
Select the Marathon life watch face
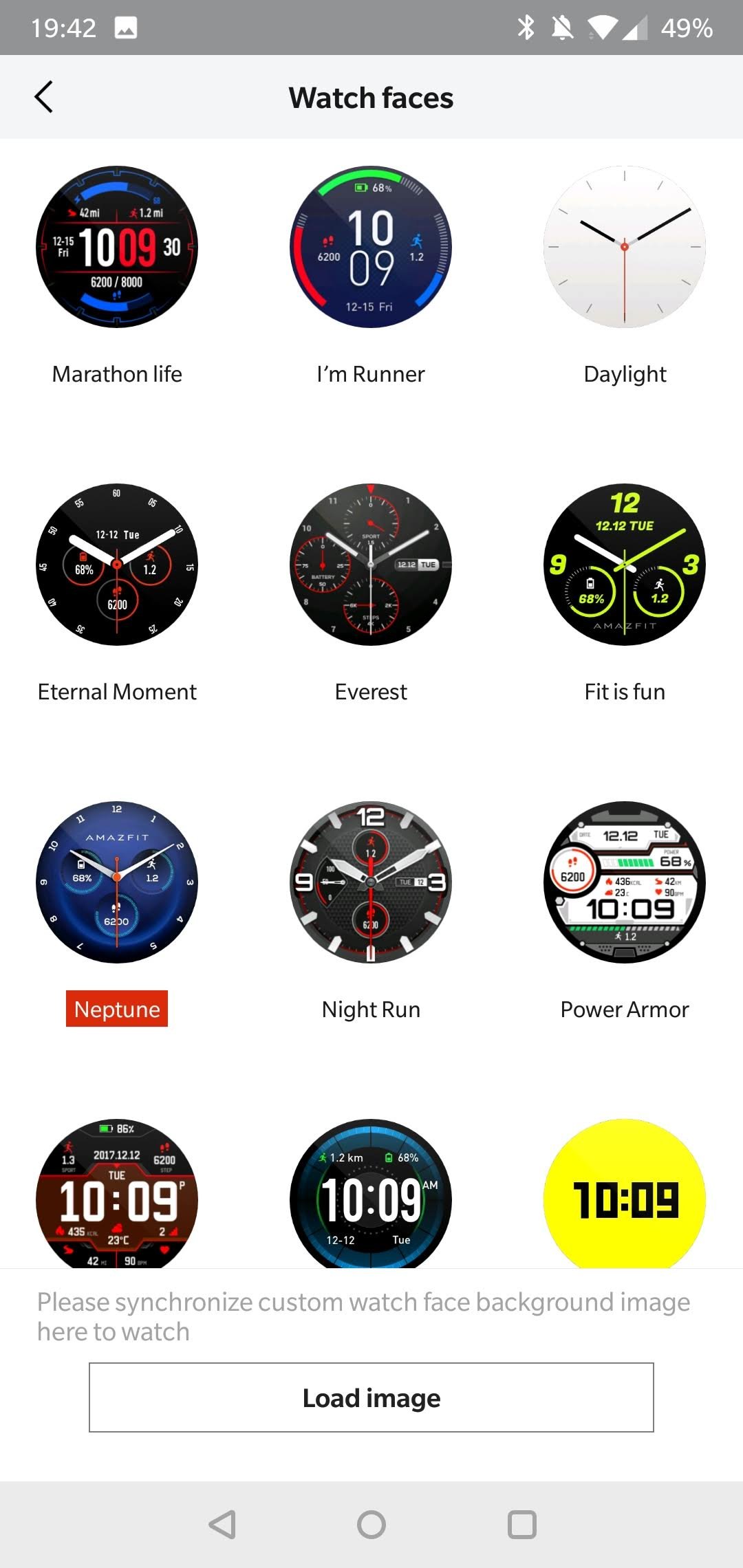coord(117,247)
